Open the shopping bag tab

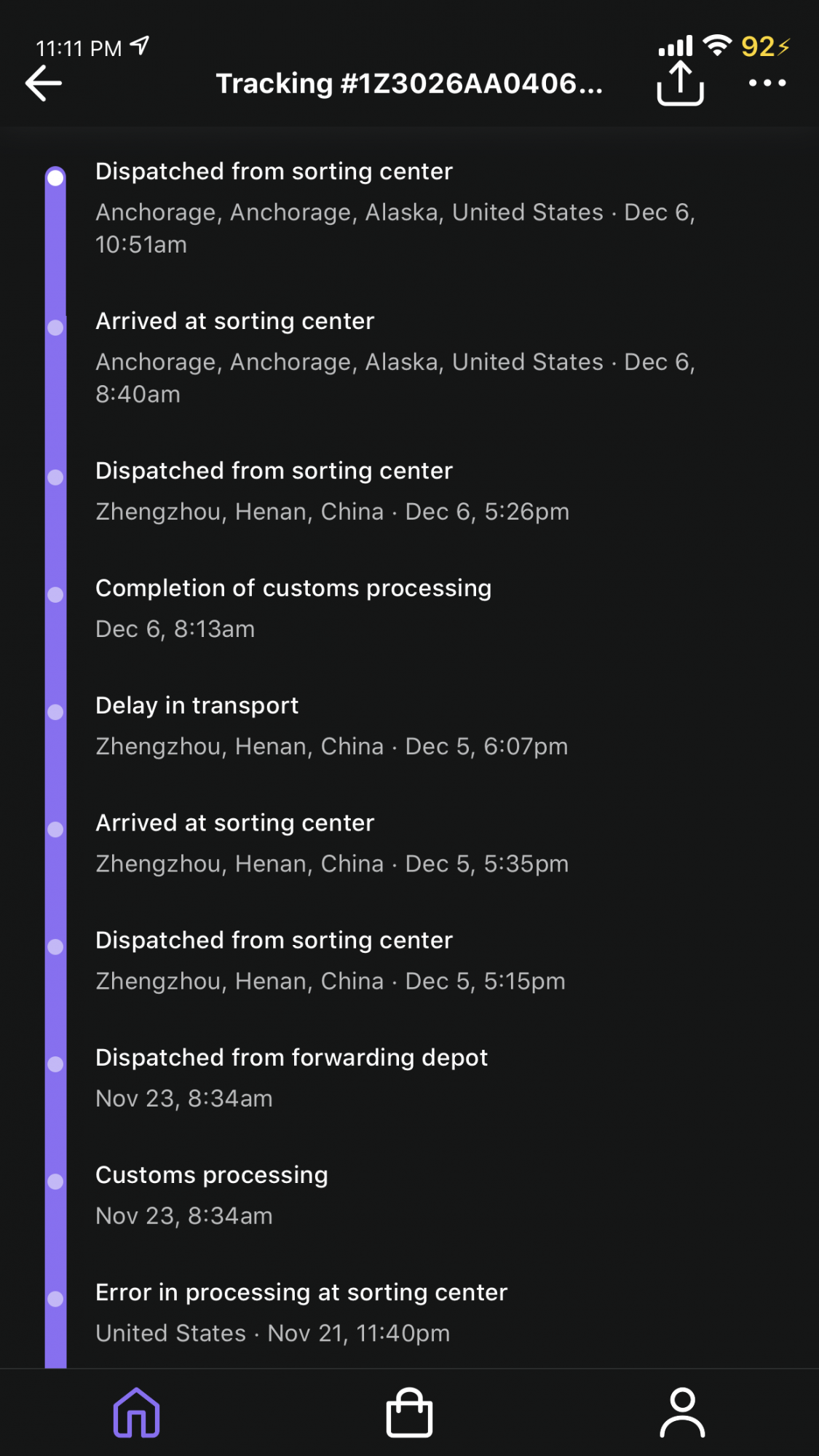409,1412
